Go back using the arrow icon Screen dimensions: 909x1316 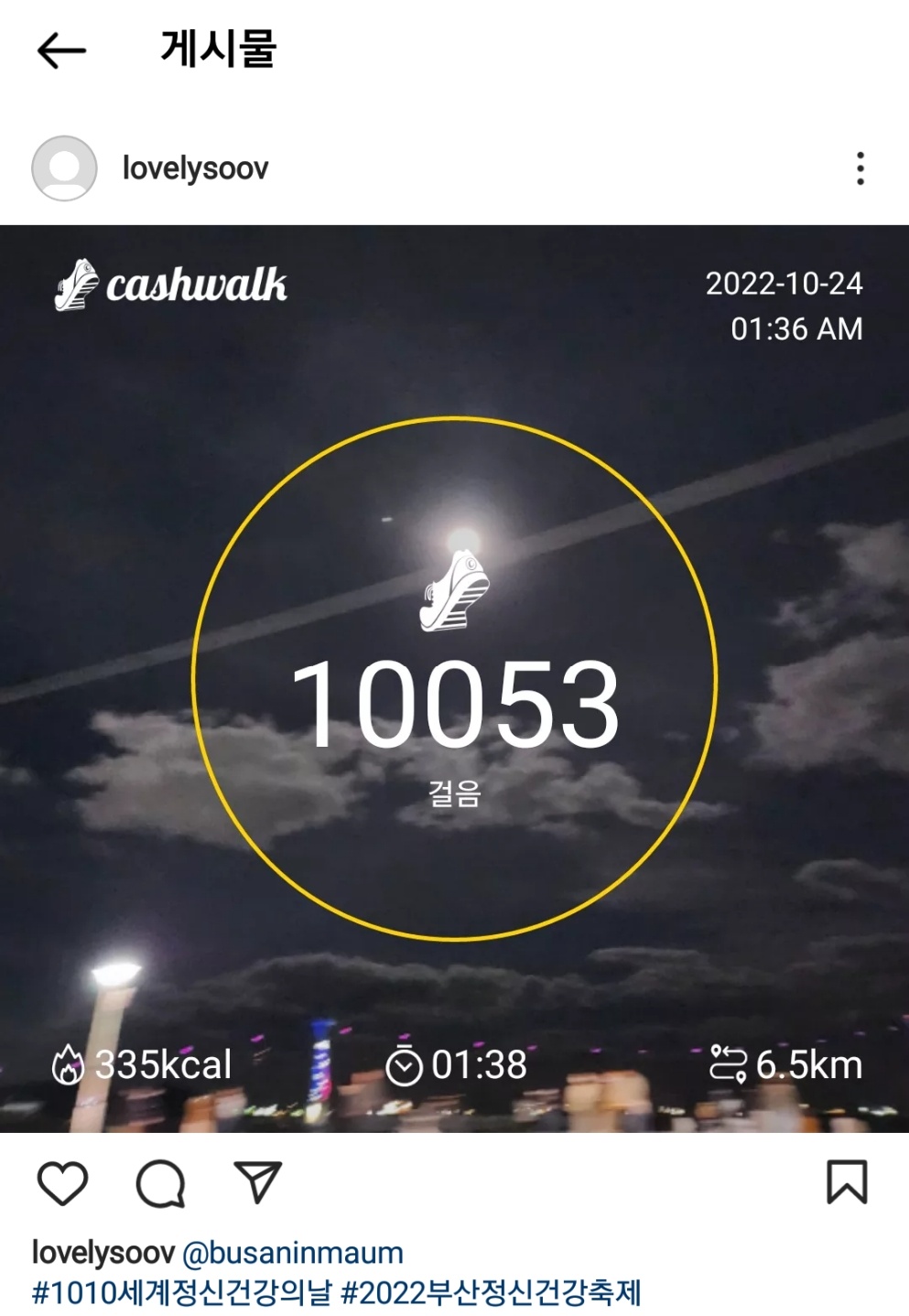click(x=61, y=51)
